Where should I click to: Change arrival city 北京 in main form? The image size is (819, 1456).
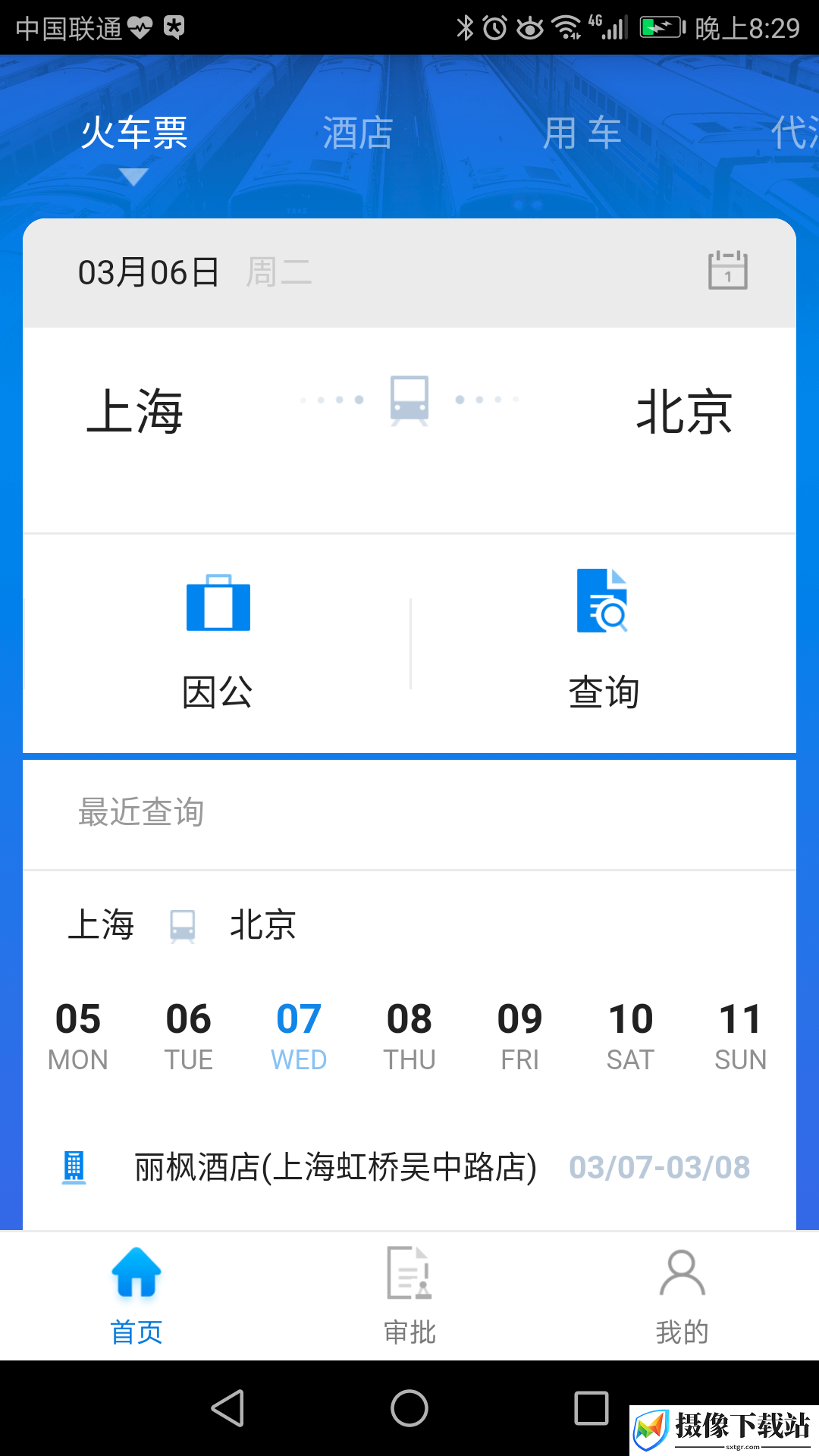click(x=684, y=412)
